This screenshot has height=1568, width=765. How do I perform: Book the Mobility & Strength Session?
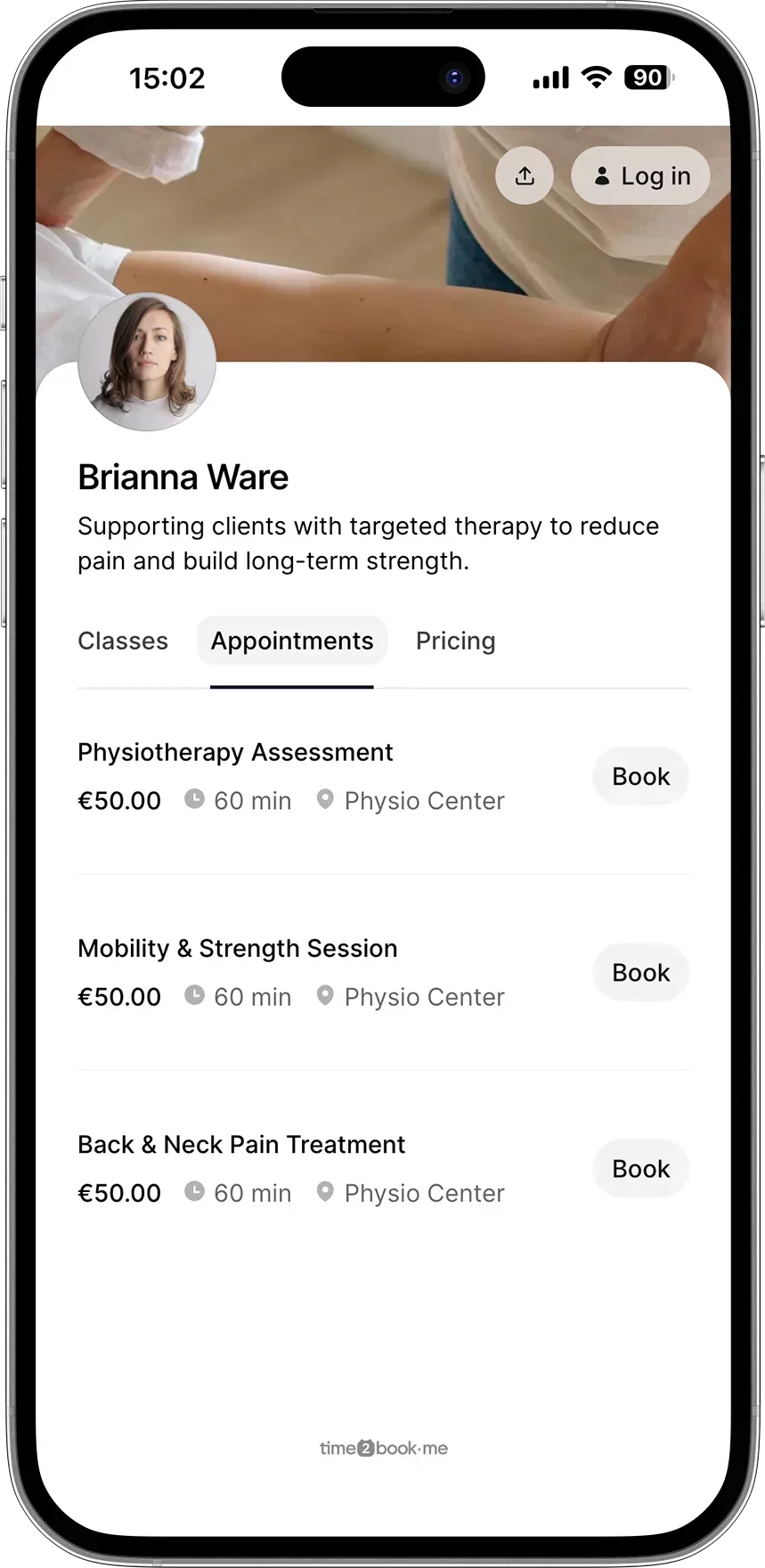coord(640,972)
